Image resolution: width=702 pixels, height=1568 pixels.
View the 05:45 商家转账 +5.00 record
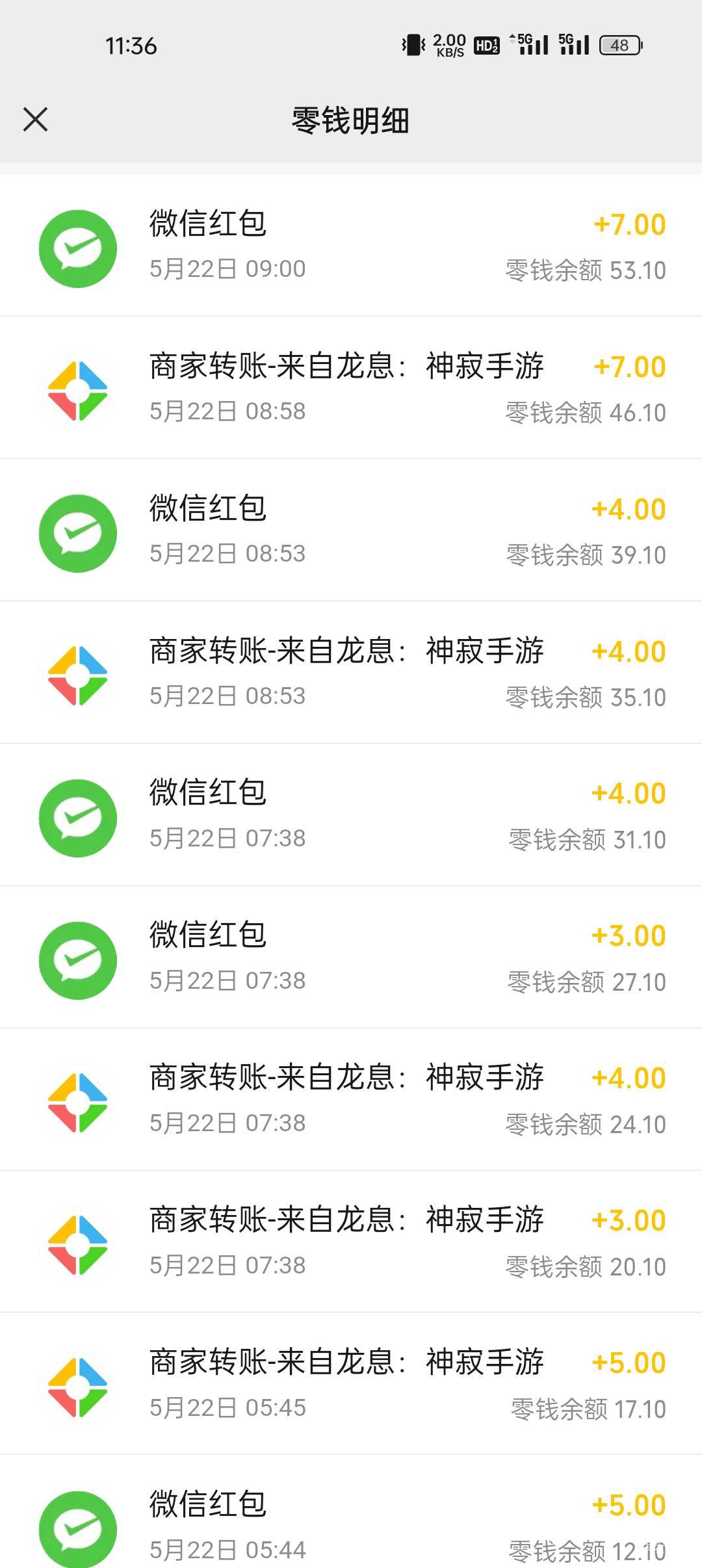tap(351, 1383)
